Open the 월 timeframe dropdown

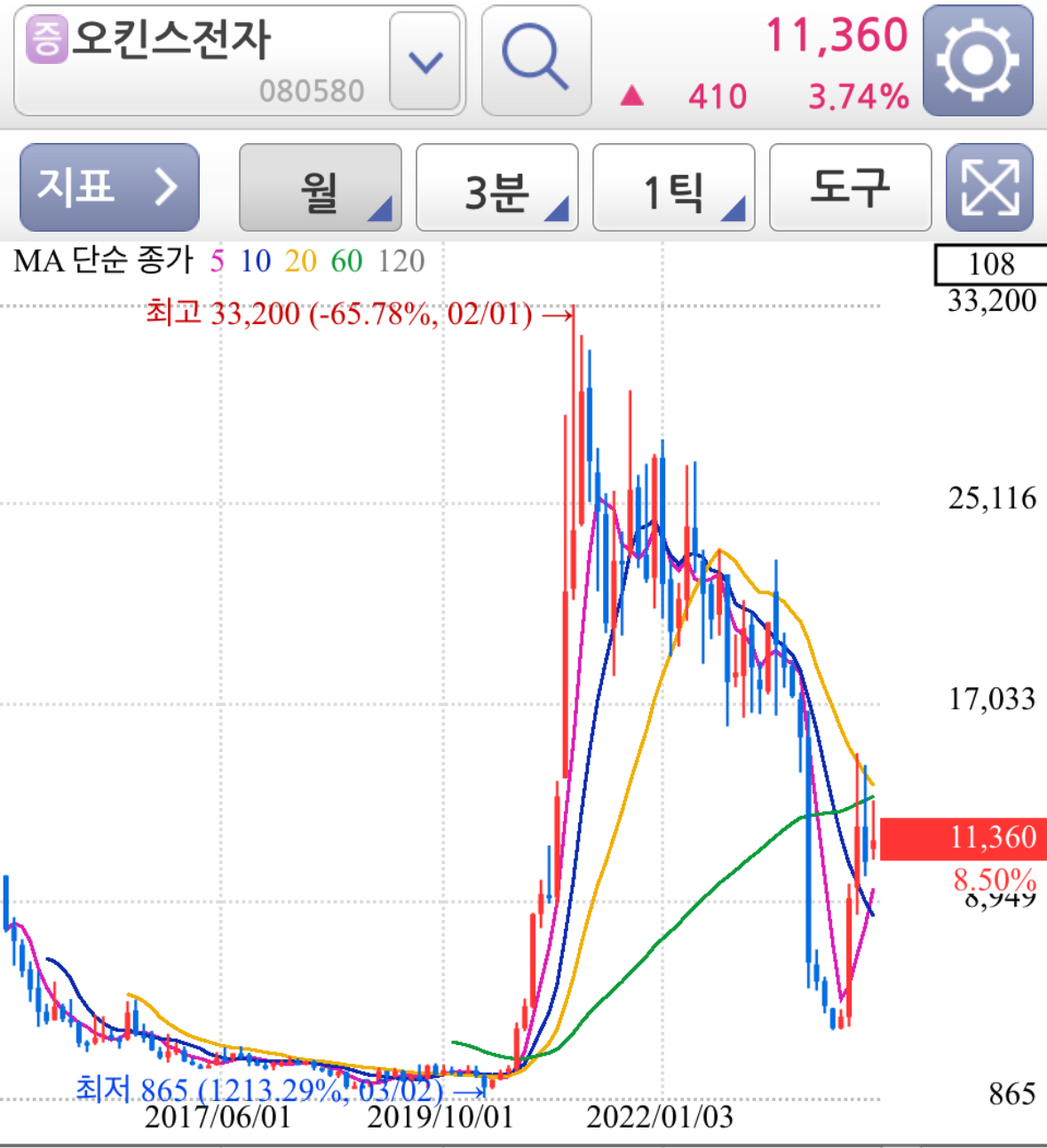click(320, 187)
